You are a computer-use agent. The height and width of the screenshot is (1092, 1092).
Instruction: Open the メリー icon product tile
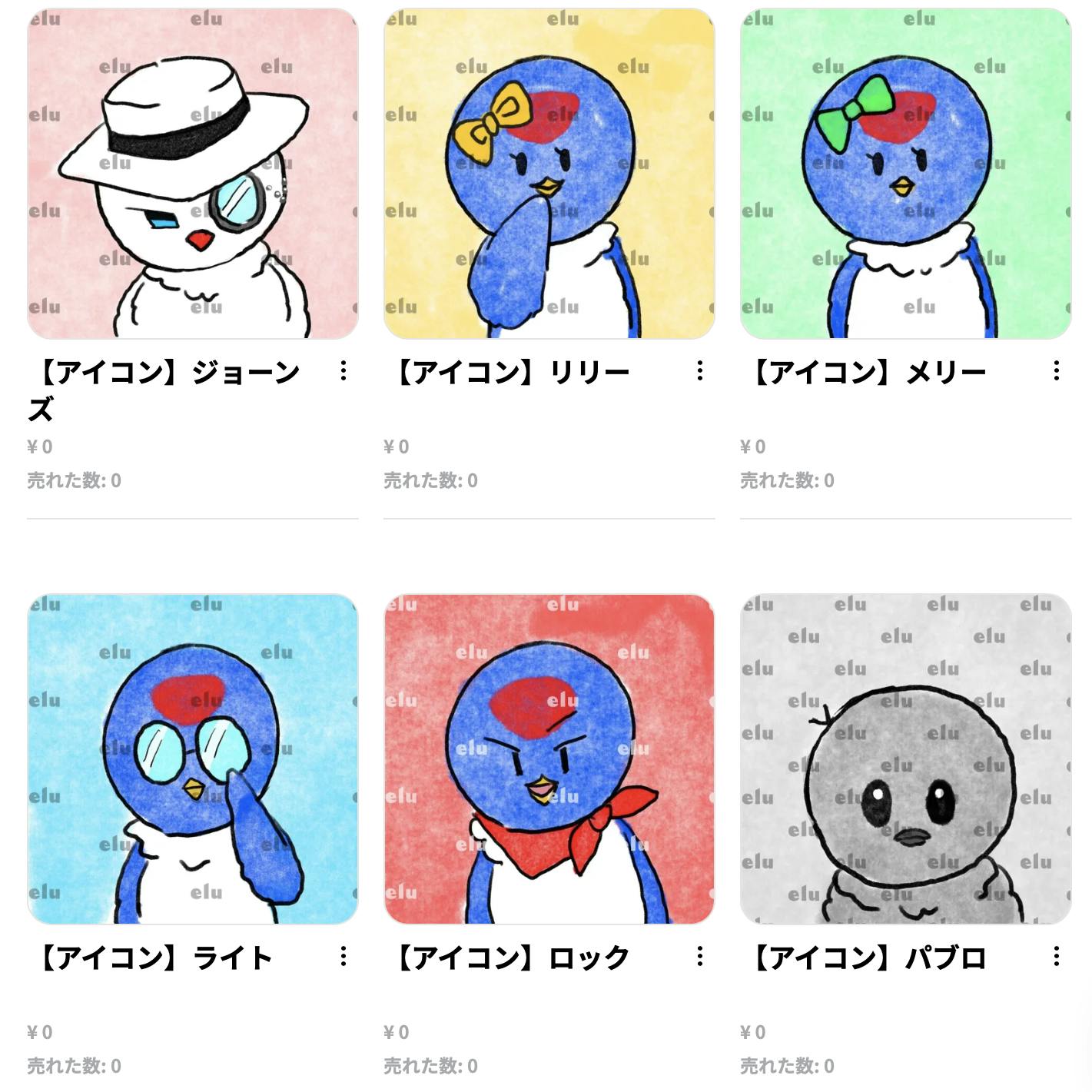click(x=905, y=174)
